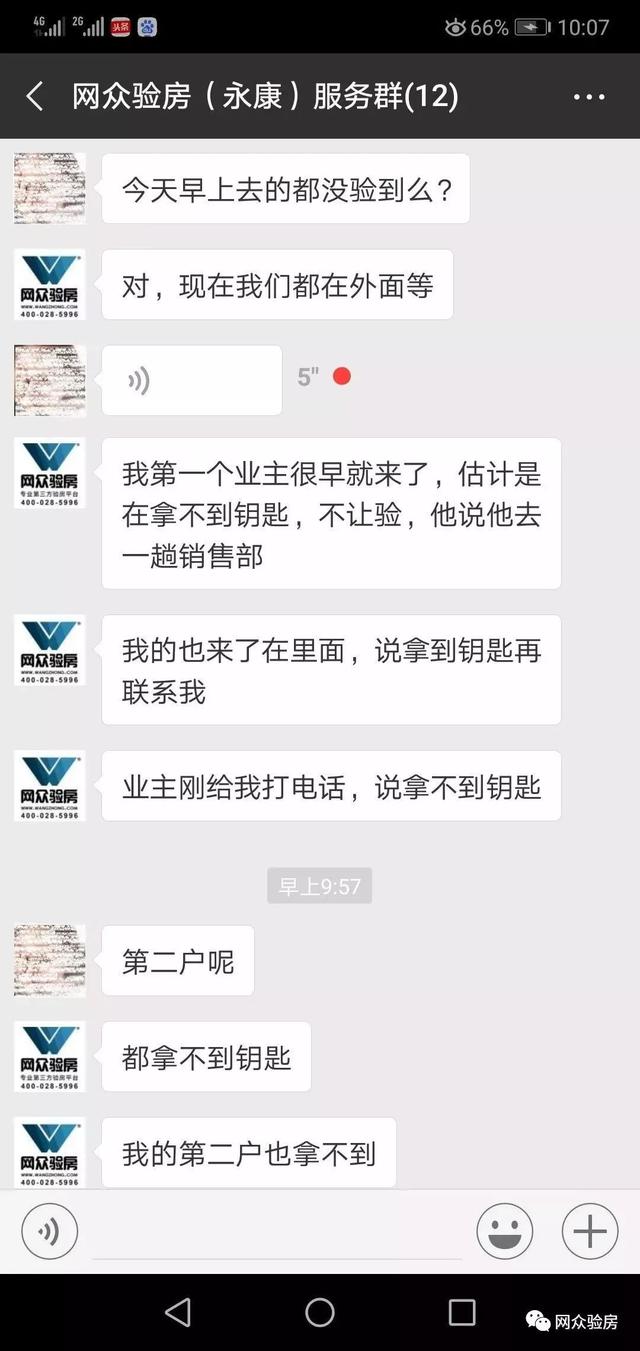Open system recent apps

[462, 1312]
